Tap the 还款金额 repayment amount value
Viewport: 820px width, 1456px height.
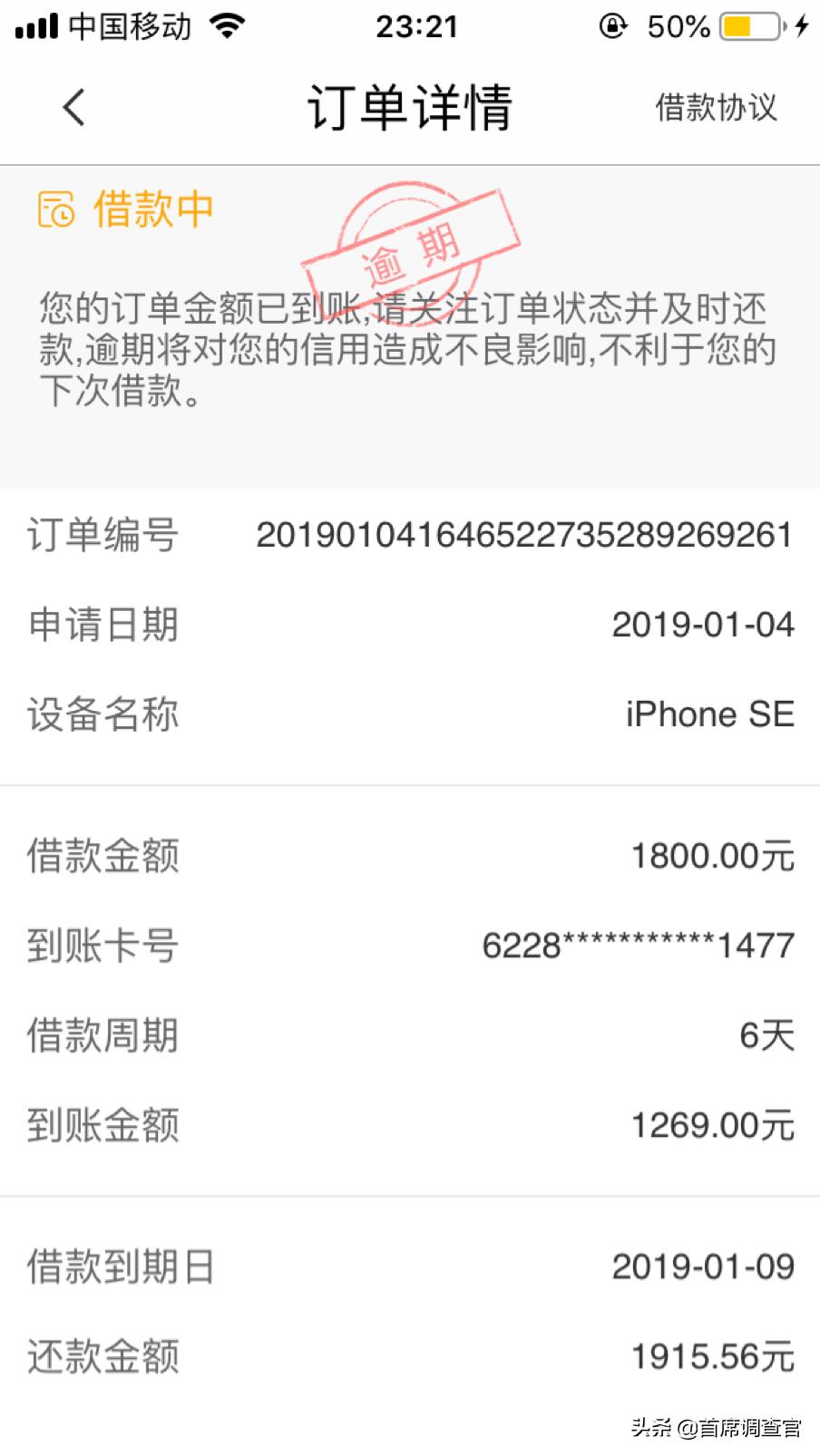point(714,1355)
